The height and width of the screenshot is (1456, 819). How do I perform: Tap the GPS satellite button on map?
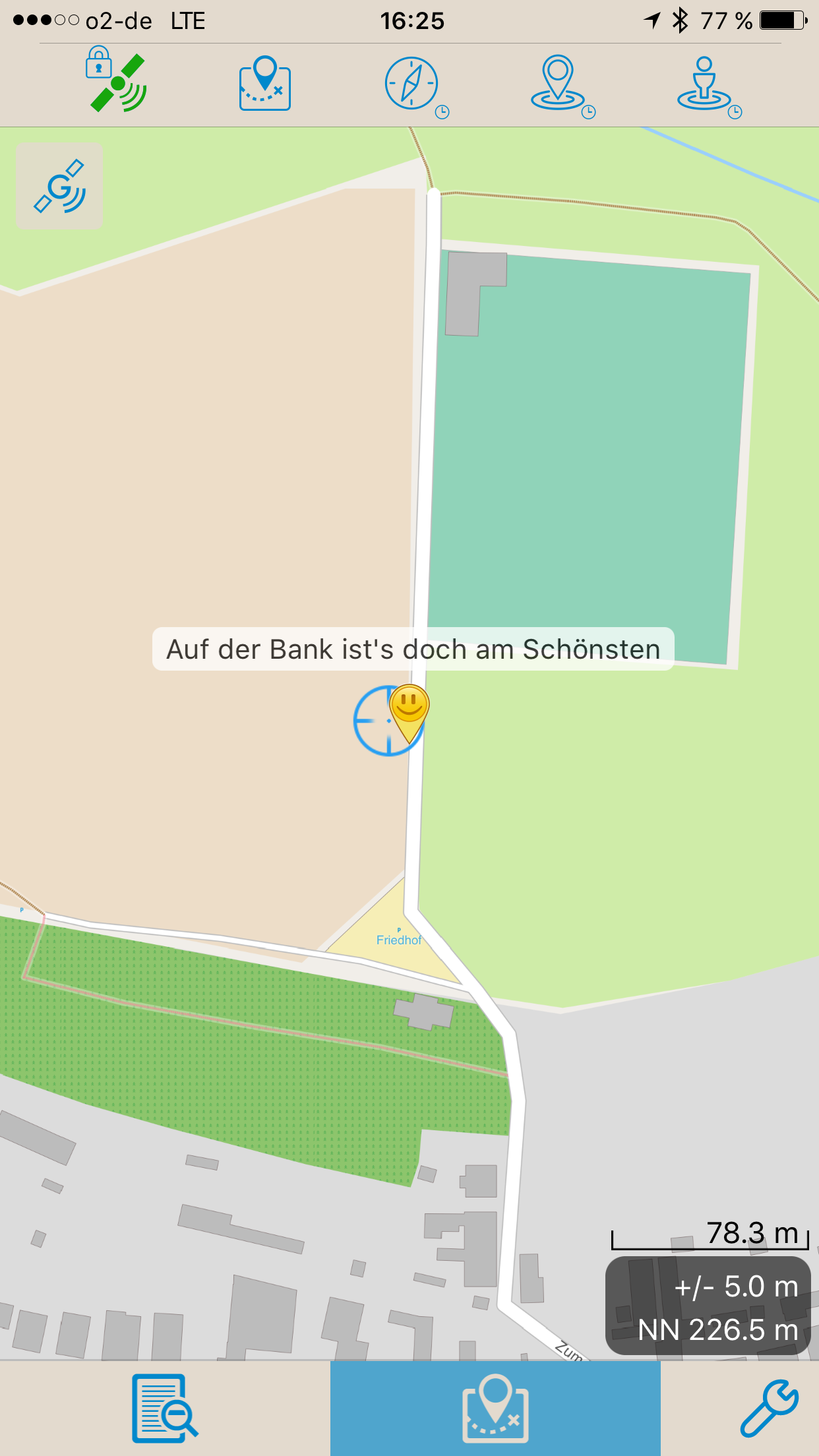point(59,186)
